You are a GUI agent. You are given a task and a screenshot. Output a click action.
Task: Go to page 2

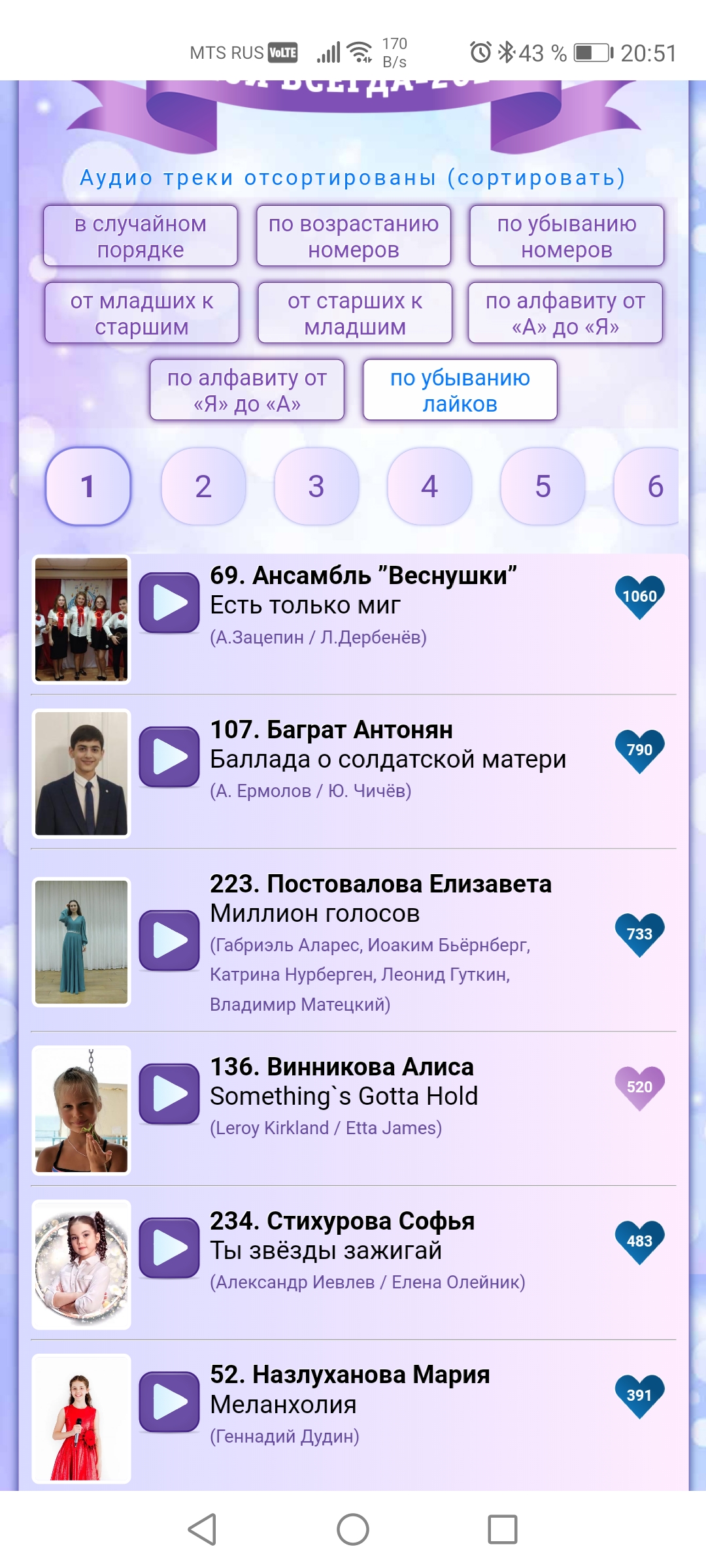click(203, 487)
